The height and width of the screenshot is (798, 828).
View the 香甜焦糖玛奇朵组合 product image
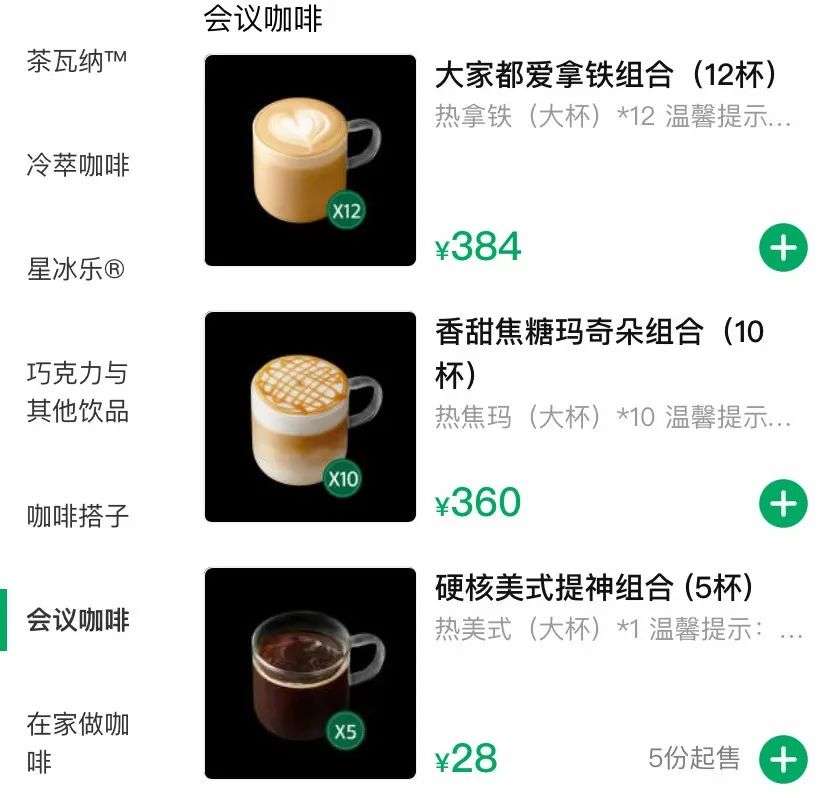(x=310, y=417)
